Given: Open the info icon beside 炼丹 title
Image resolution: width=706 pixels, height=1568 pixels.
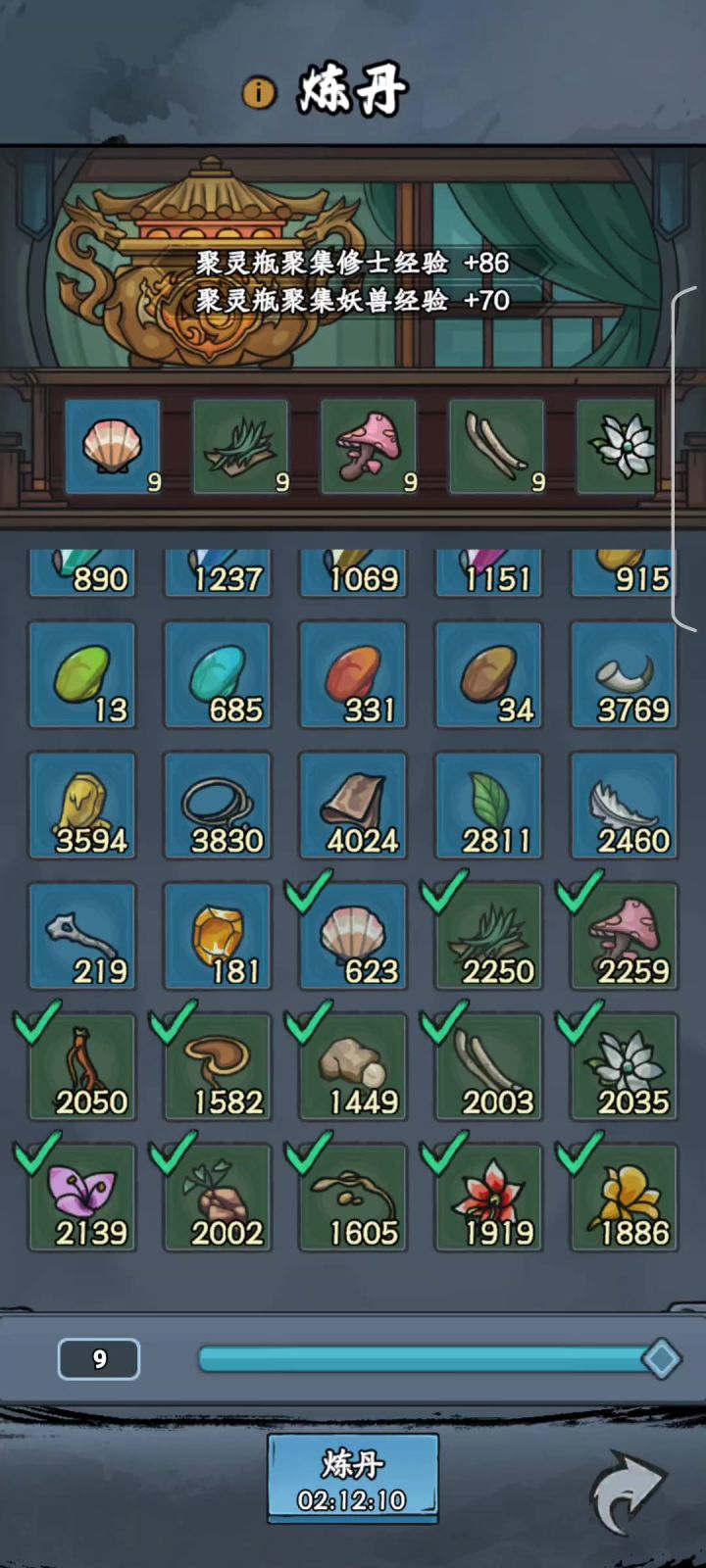Looking at the screenshot, I should pos(259,93).
